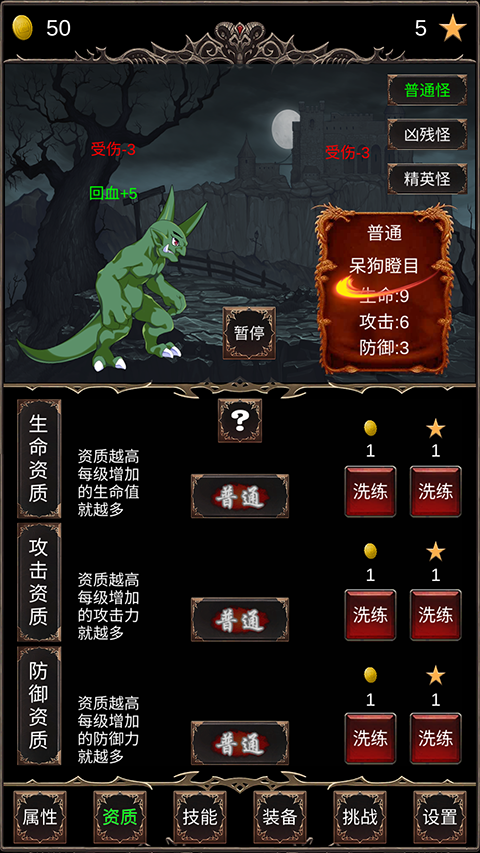This screenshot has width=480, height=853.
Task: Open 设置 settings
Action: tap(440, 817)
